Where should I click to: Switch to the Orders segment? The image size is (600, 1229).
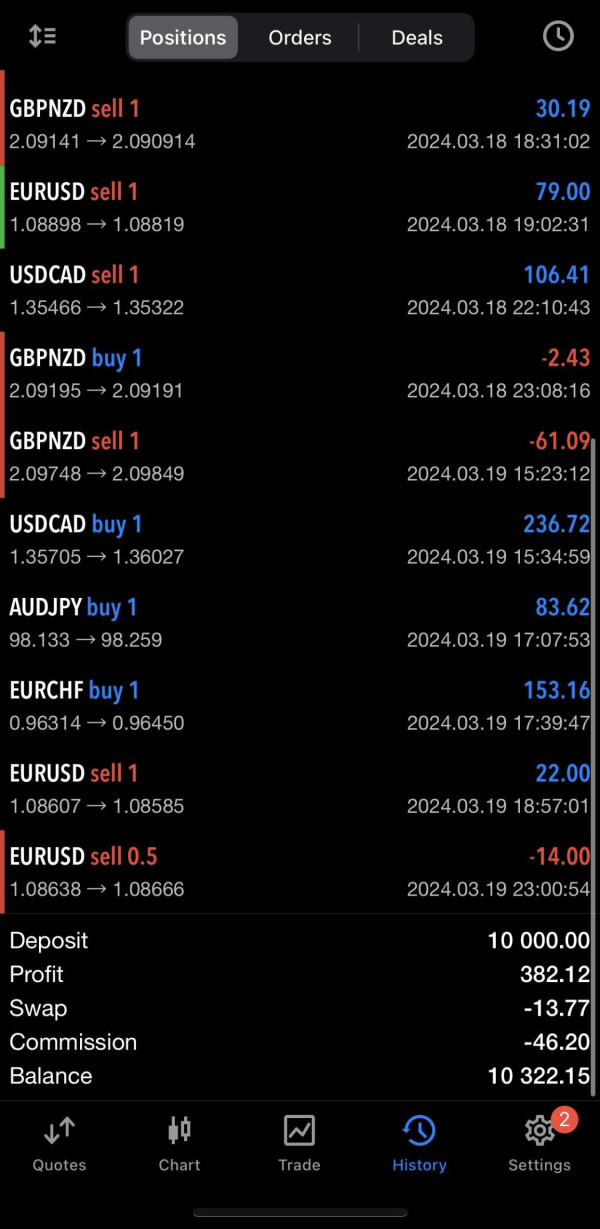click(299, 38)
